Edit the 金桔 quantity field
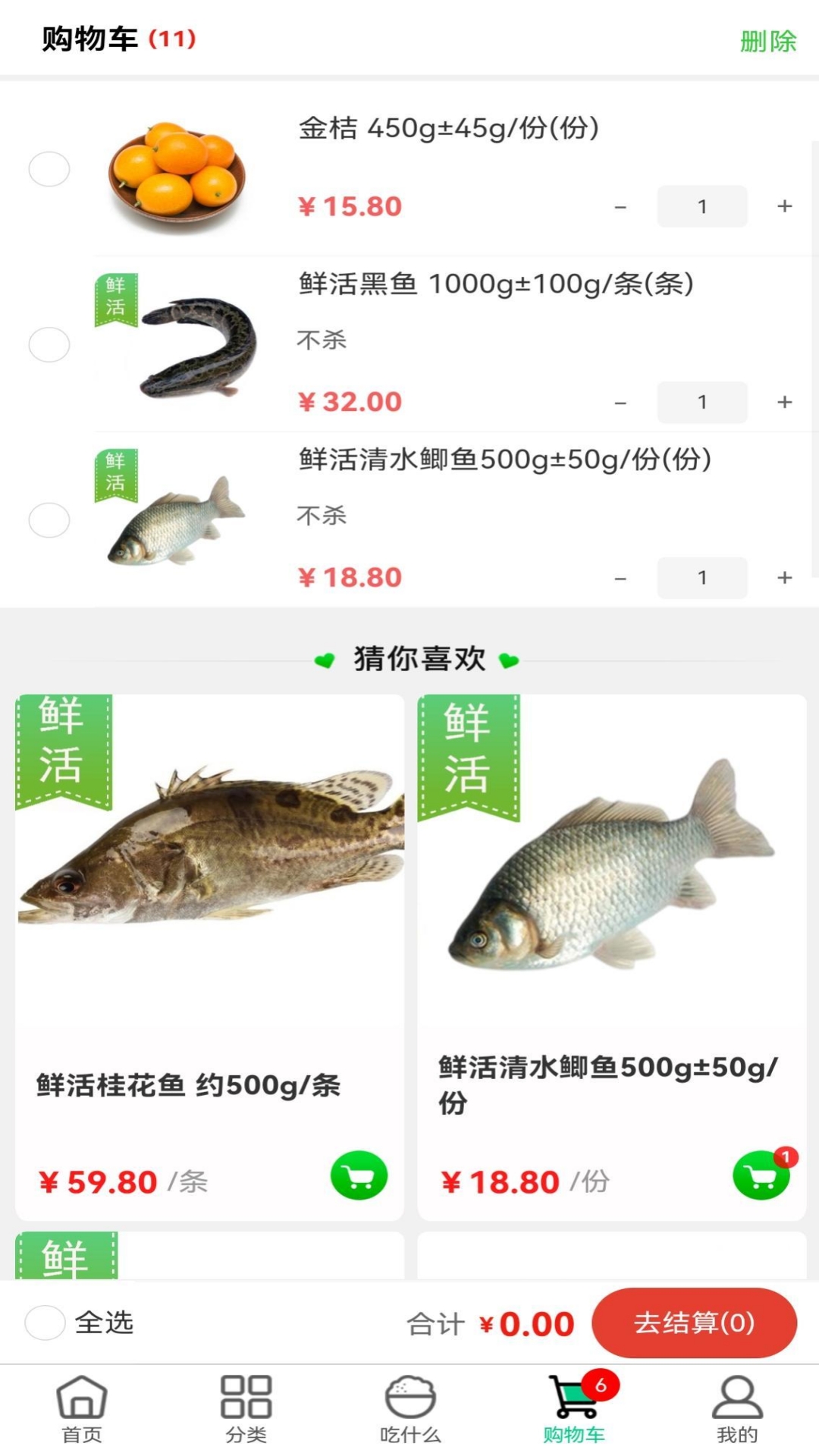The height and width of the screenshot is (1456, 819). tap(702, 206)
